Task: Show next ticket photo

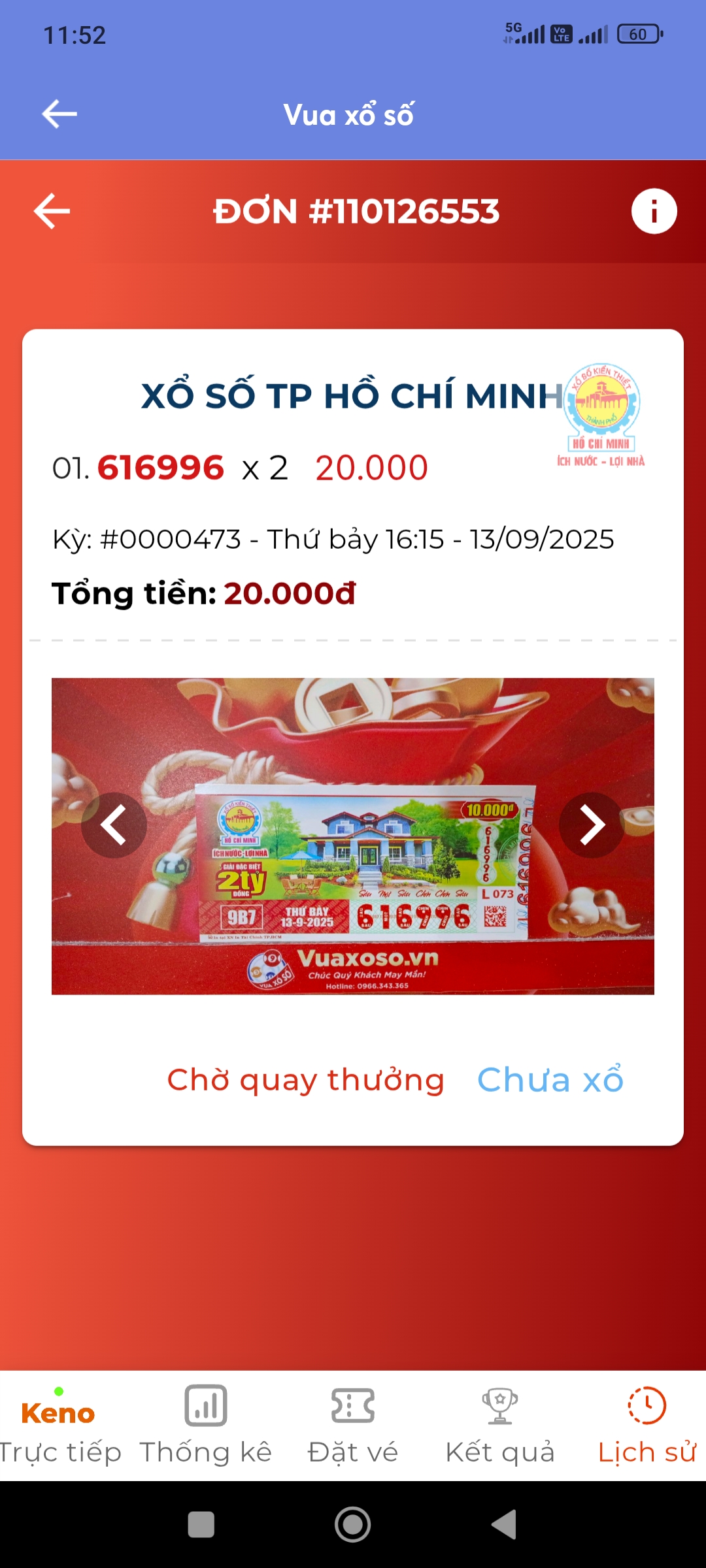Action: point(592,825)
